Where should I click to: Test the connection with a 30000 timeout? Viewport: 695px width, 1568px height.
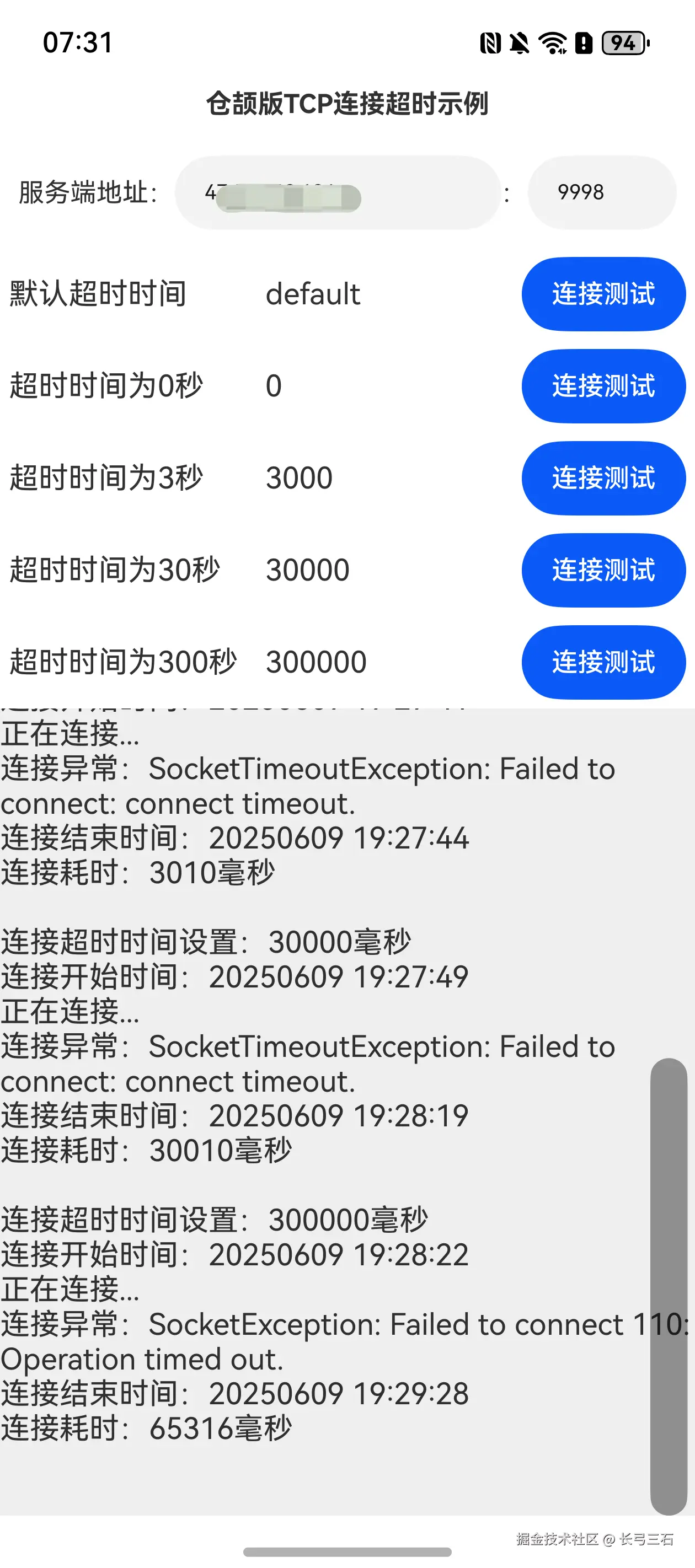tap(603, 570)
